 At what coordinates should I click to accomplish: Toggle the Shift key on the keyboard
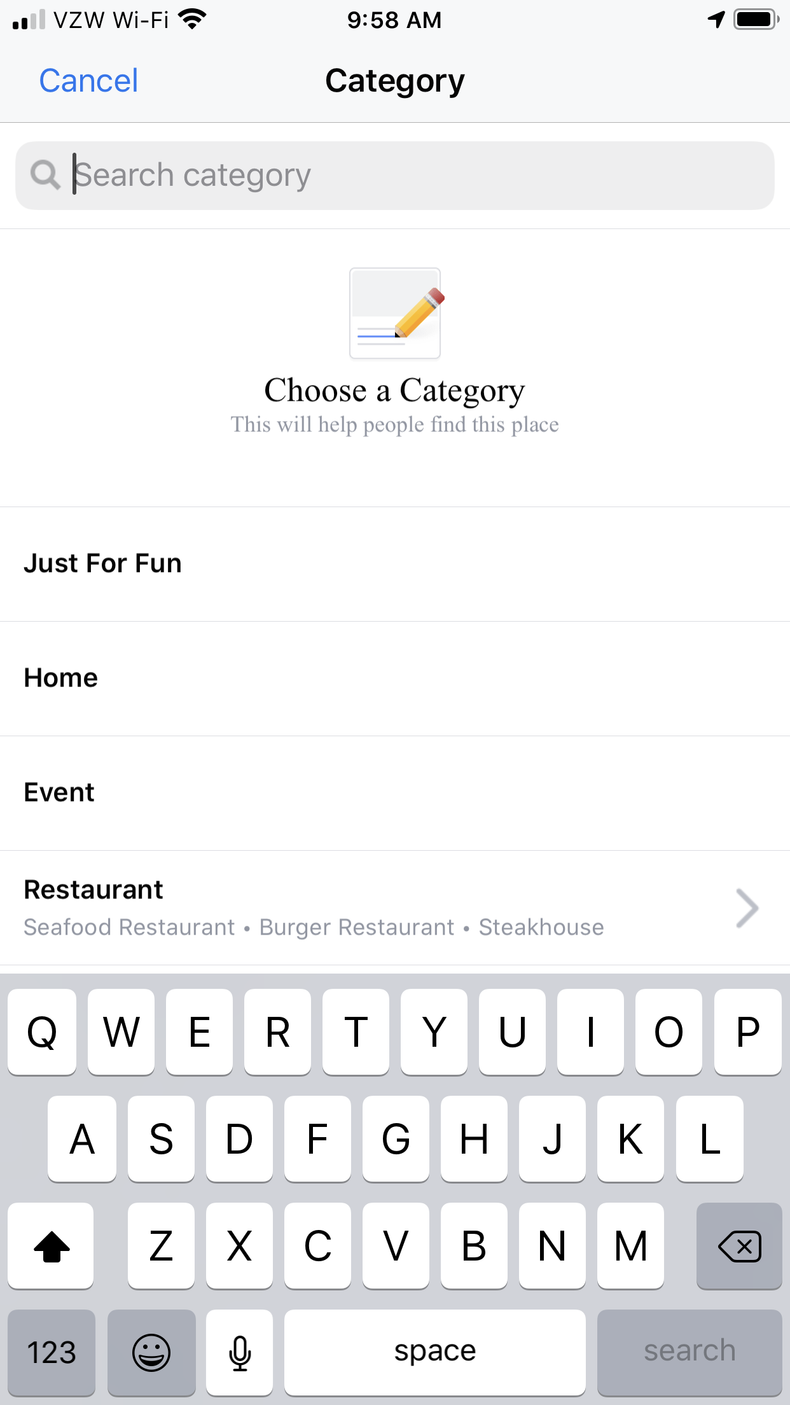coord(50,1246)
